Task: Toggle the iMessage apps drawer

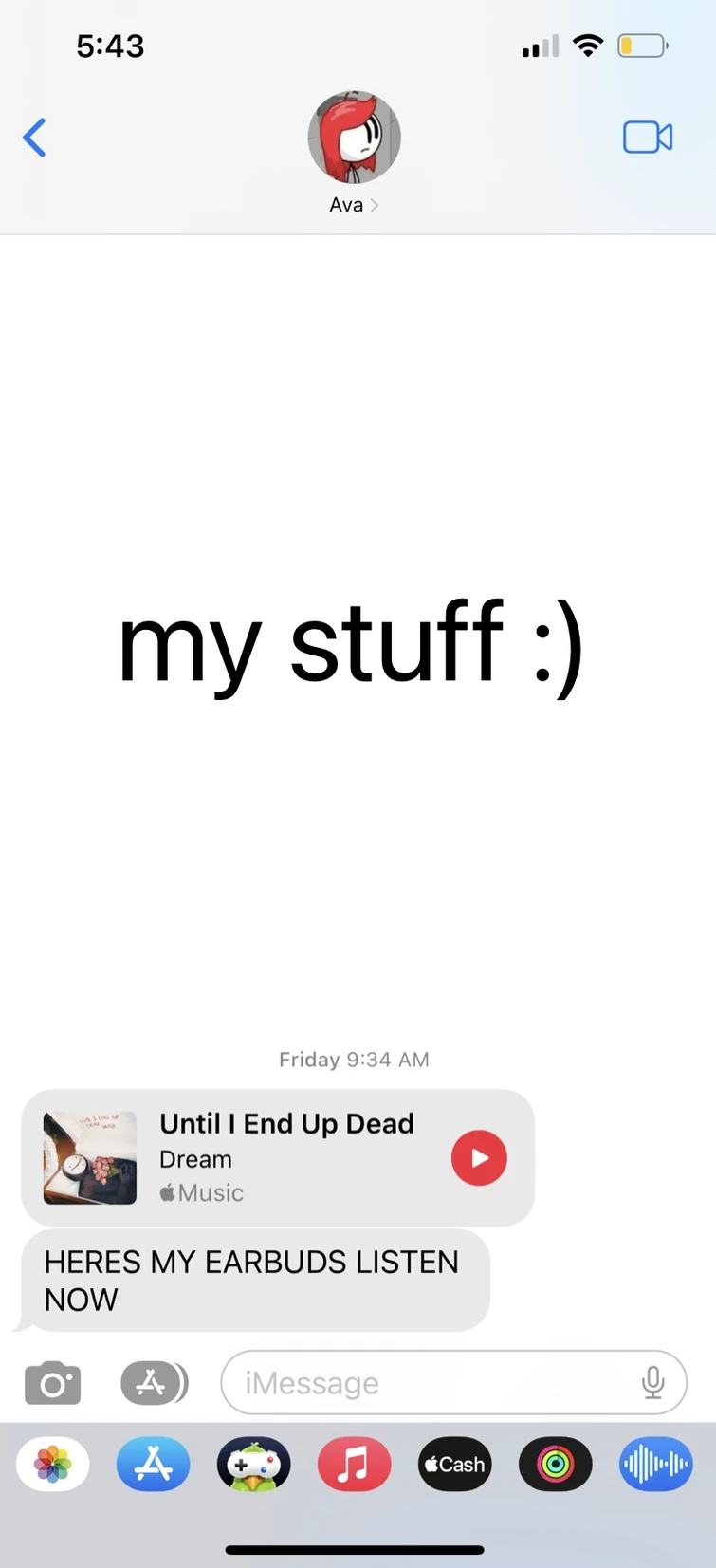Action: point(154,1383)
